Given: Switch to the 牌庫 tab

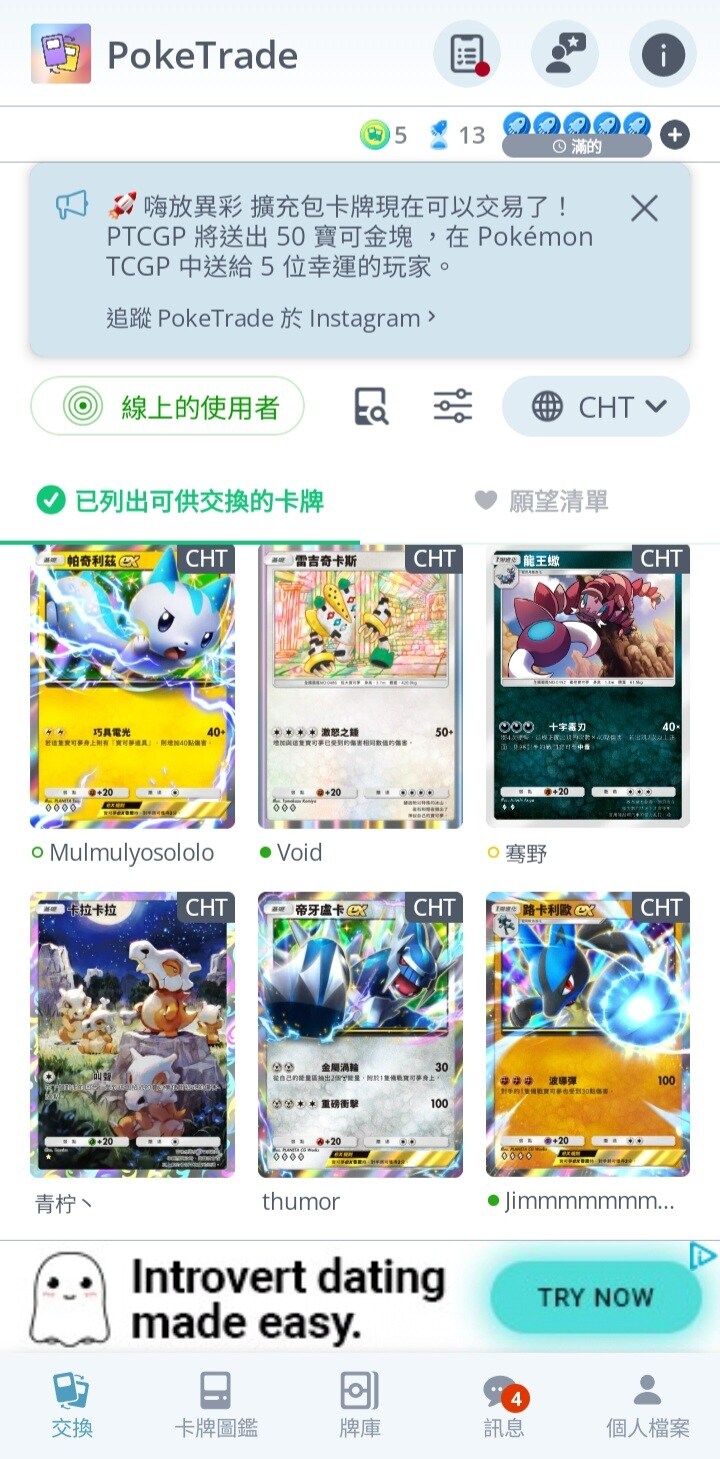Looking at the screenshot, I should (360, 1405).
